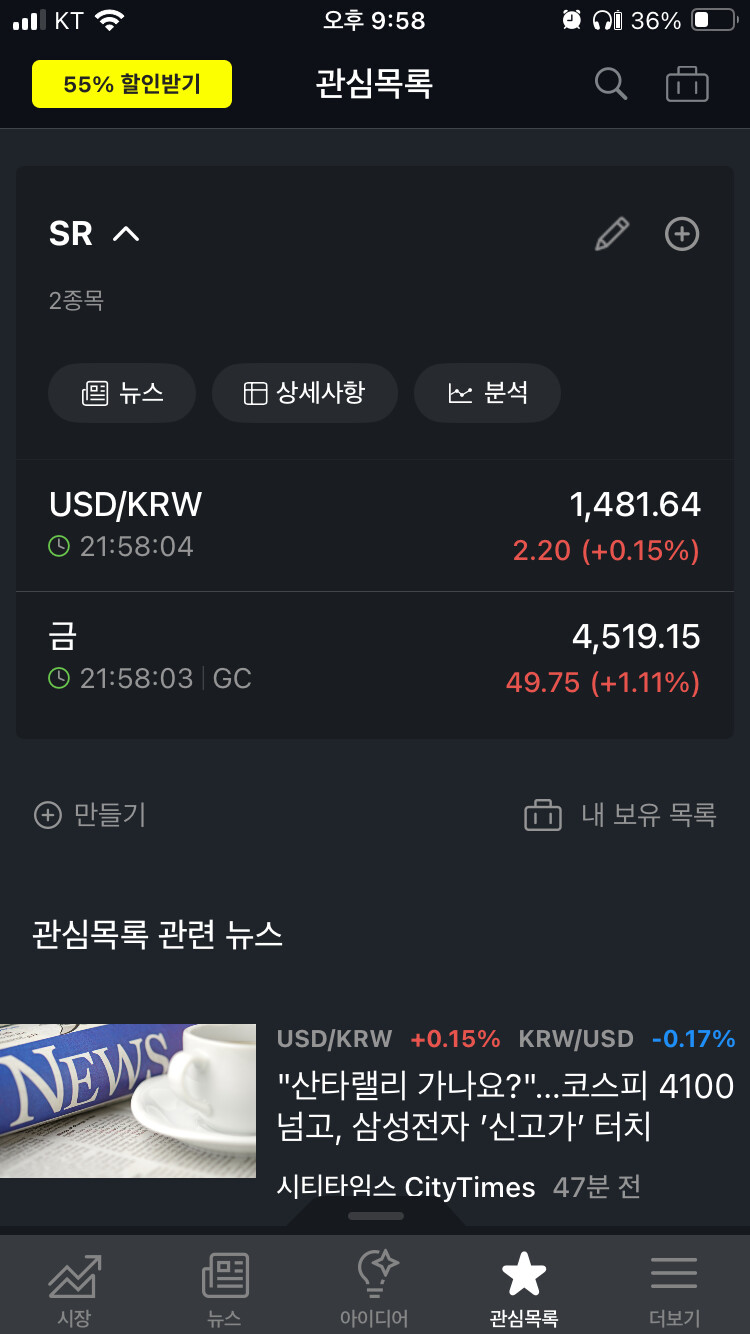Viewport: 750px width, 1334px height.
Task: Open the portfolio briefcase icon in header
Action: 687,84
